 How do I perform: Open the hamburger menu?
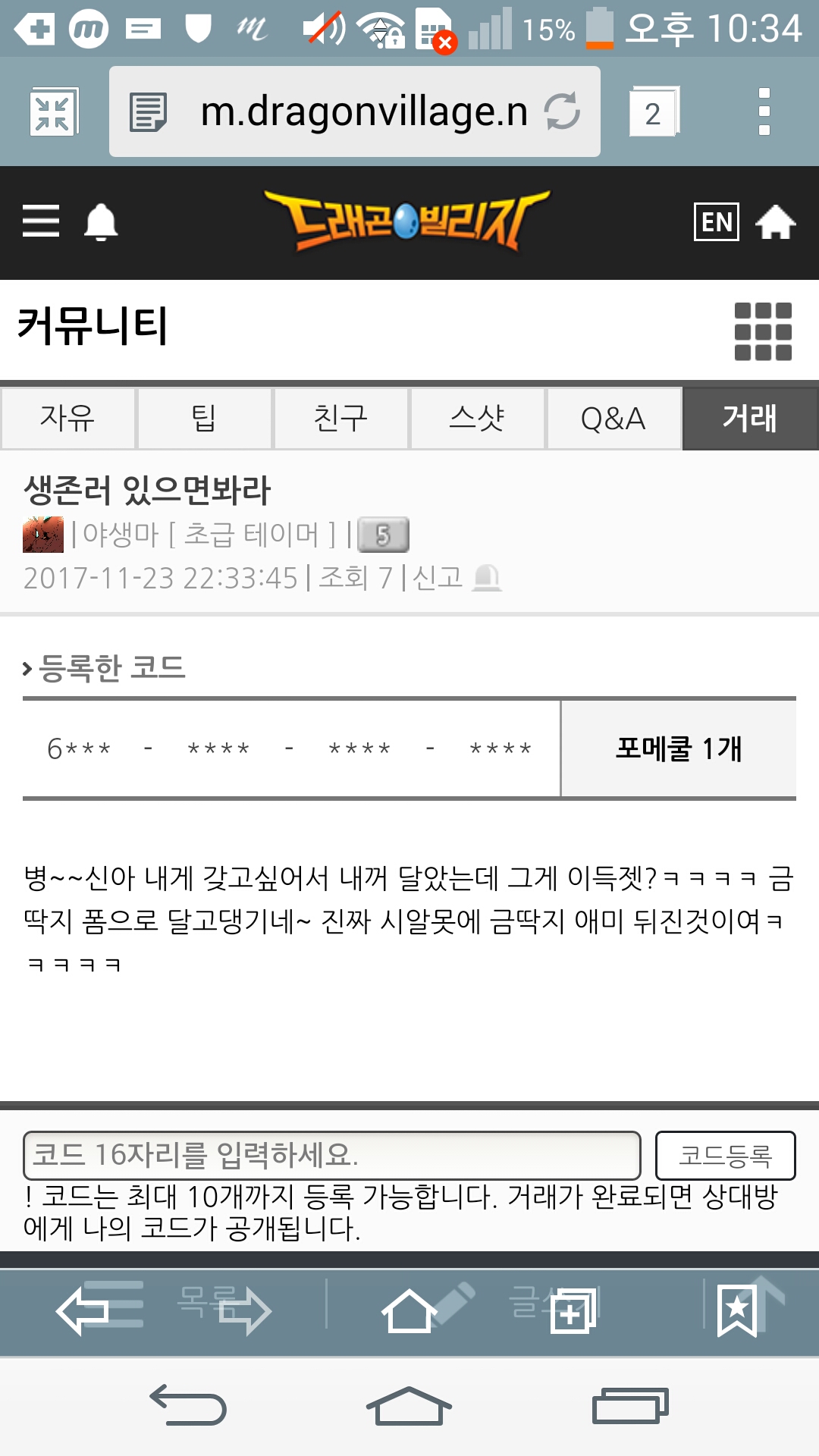click(x=41, y=221)
